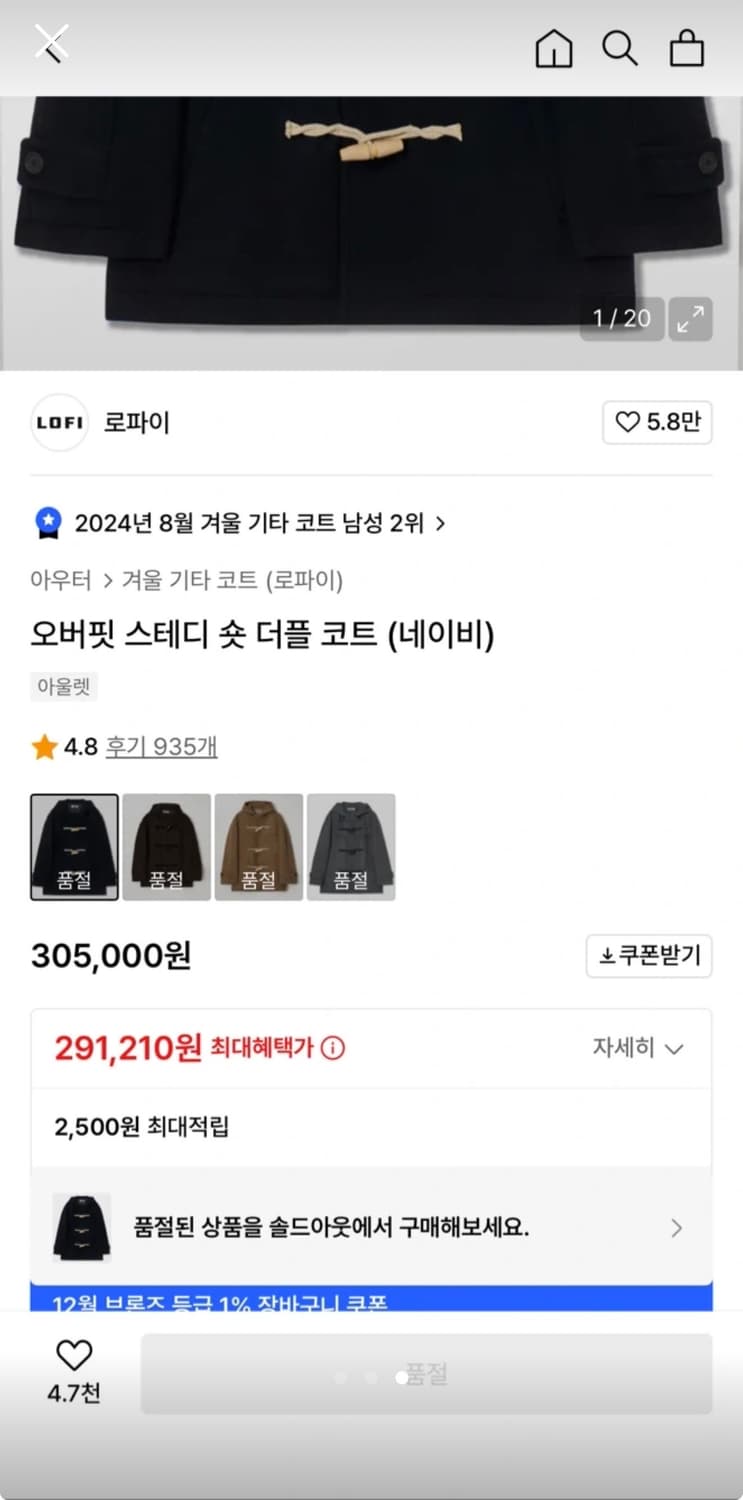743x1500 pixels.
Task: Open reviews via the 후기 935개 link
Action: pyautogui.click(x=161, y=746)
